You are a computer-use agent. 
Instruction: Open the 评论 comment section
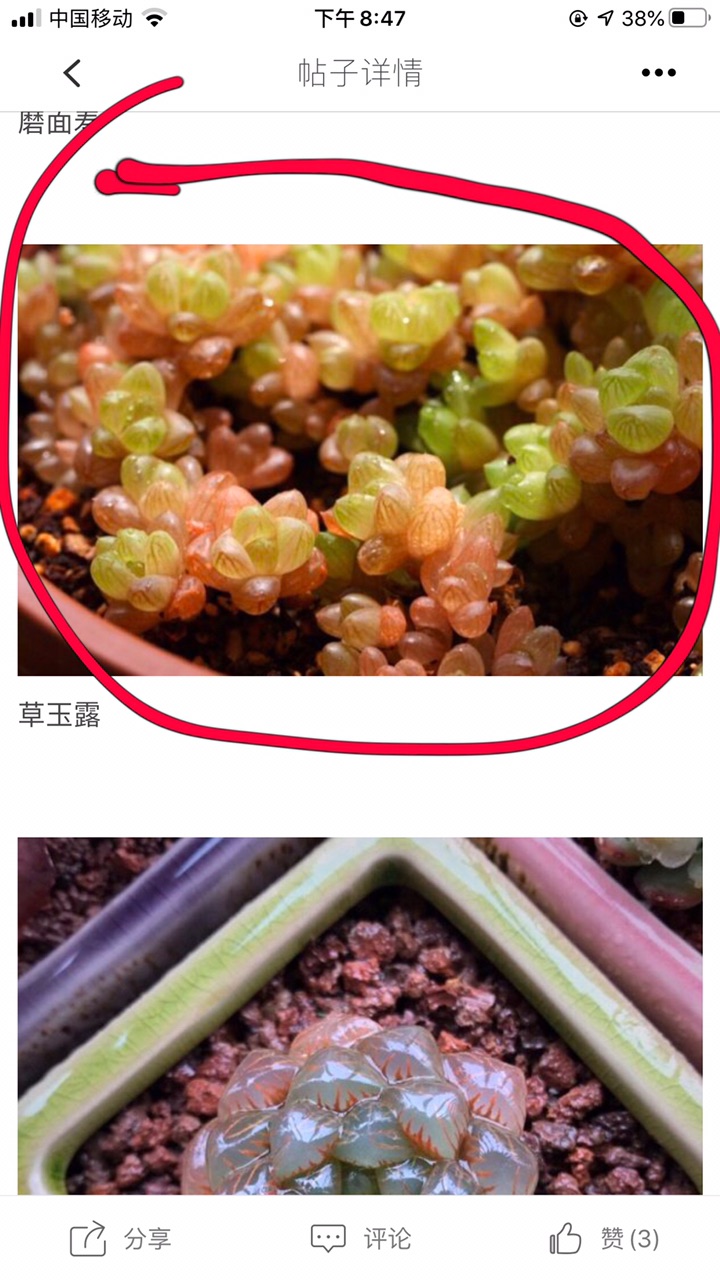point(360,1240)
